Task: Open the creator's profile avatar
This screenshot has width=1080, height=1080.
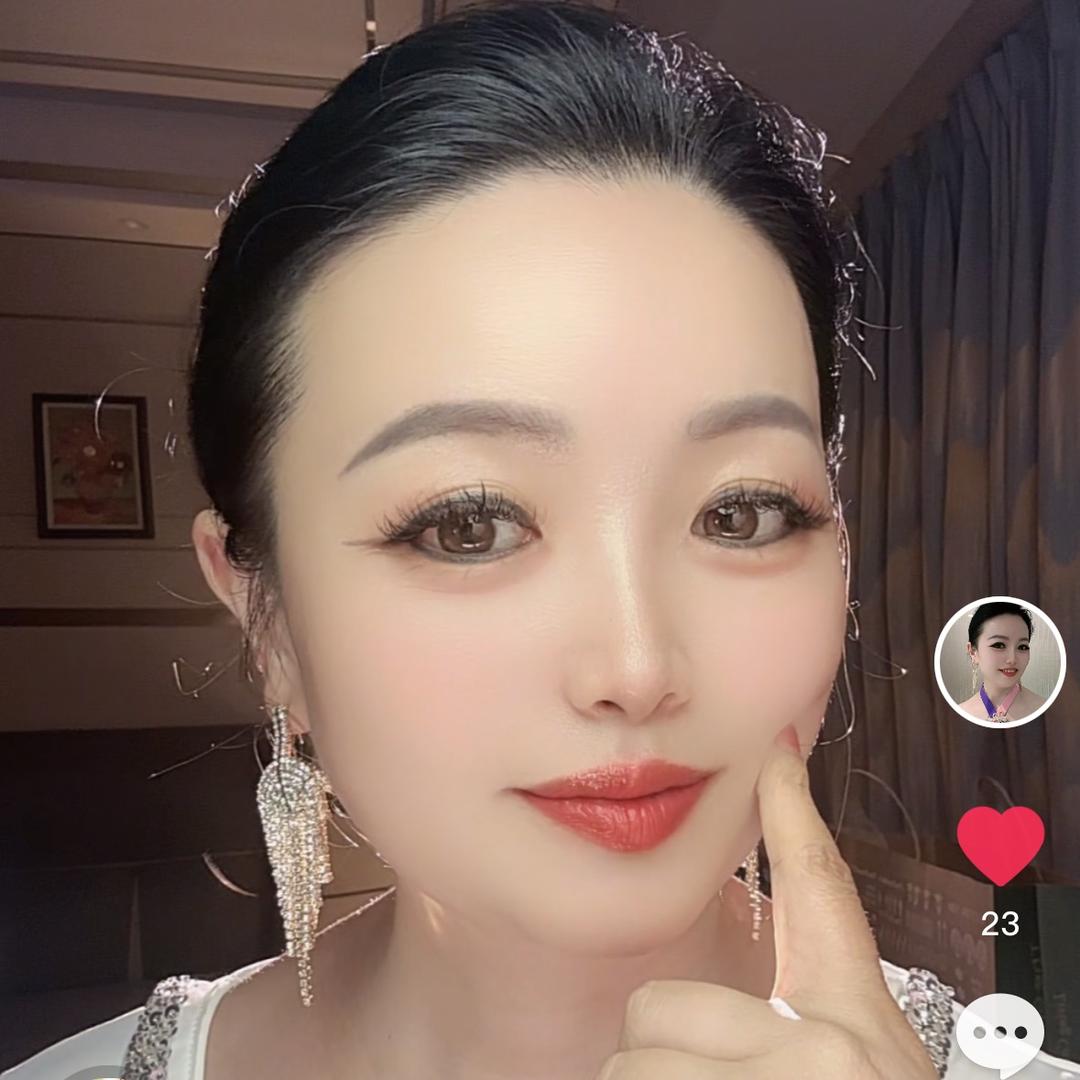Action: 999,662
